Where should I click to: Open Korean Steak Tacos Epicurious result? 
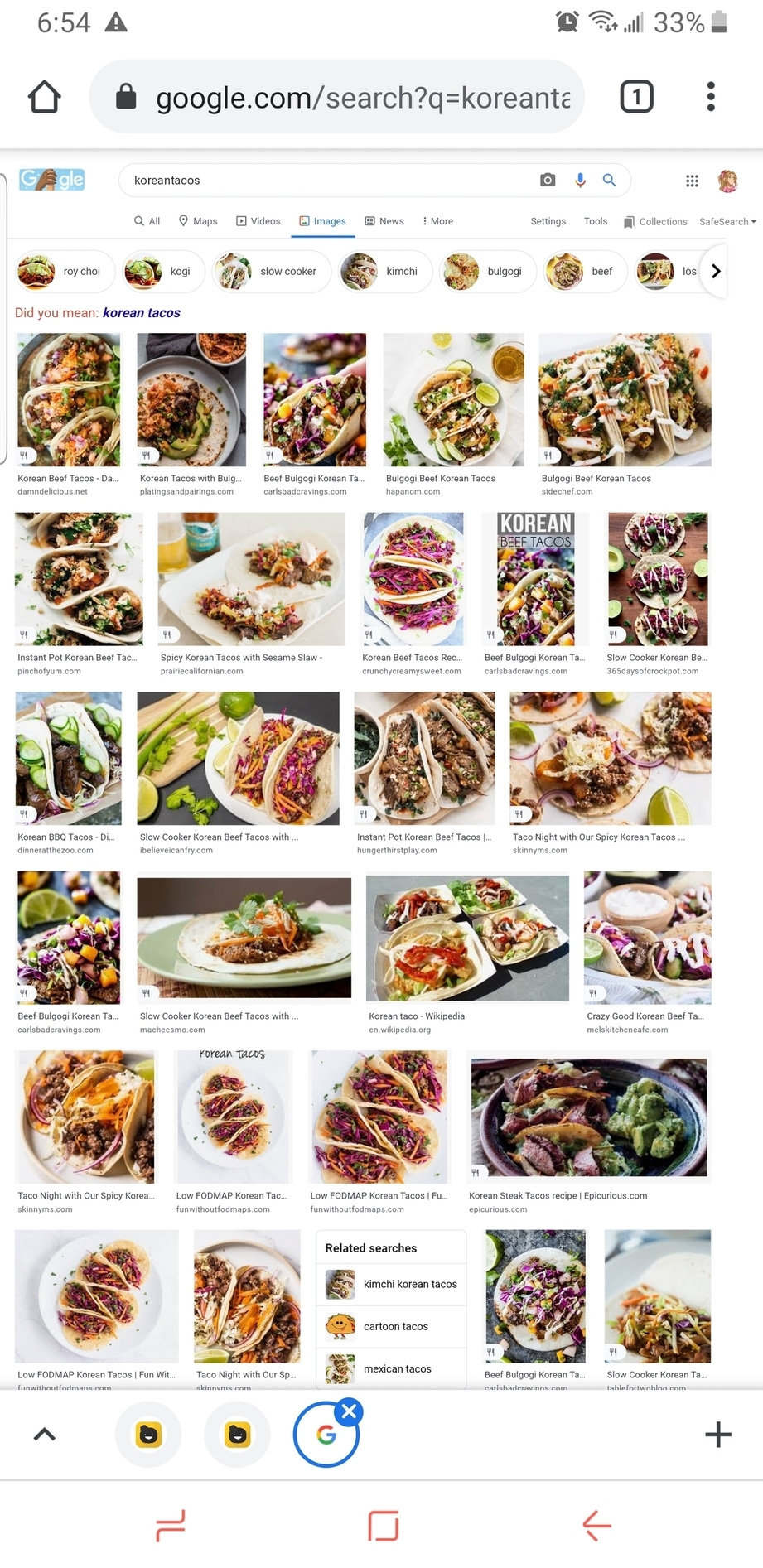coord(588,1117)
